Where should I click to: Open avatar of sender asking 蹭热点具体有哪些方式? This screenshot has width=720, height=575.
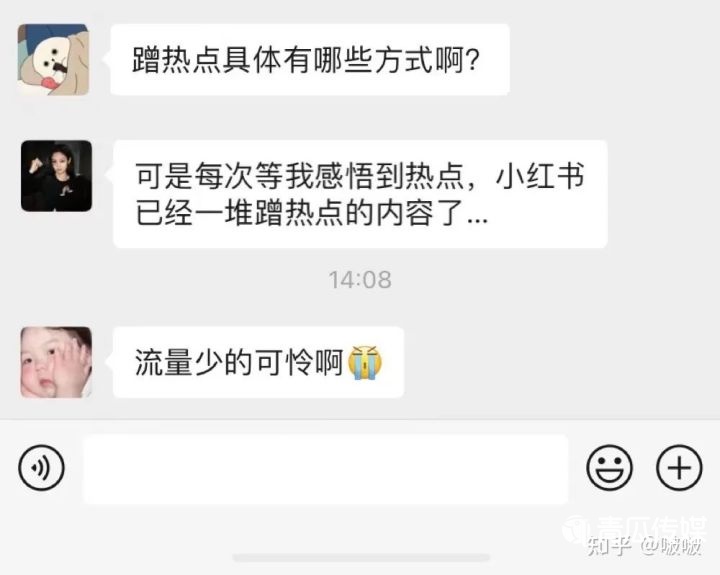(54, 60)
